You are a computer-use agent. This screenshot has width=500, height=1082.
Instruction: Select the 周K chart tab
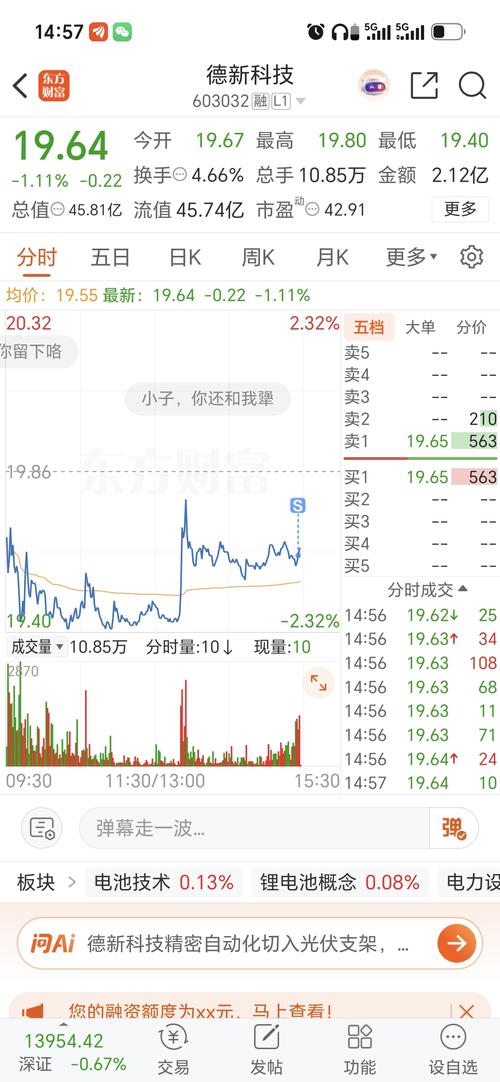pyautogui.click(x=258, y=258)
